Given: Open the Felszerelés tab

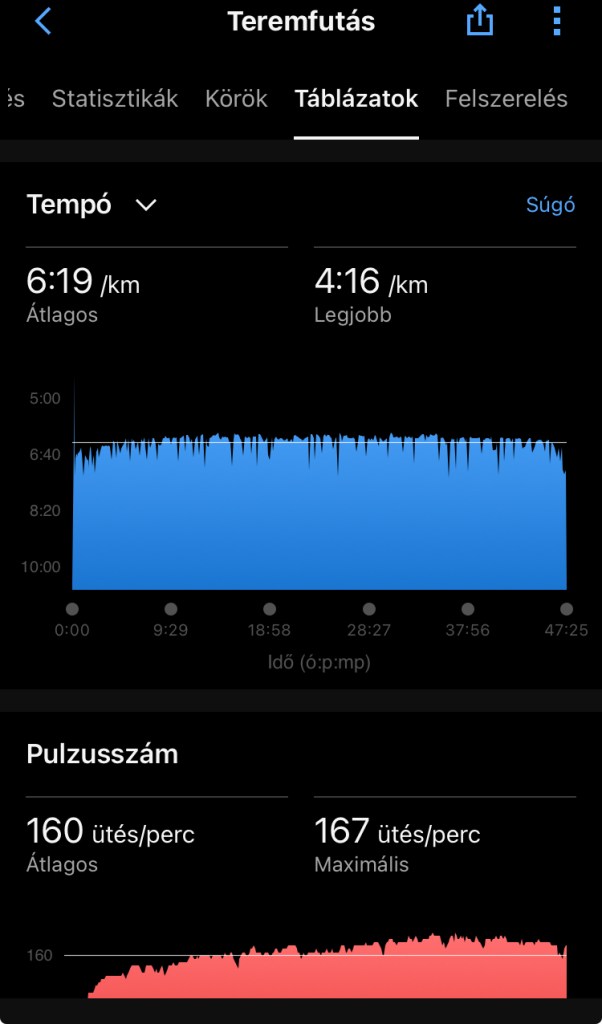Looking at the screenshot, I should 506,99.
